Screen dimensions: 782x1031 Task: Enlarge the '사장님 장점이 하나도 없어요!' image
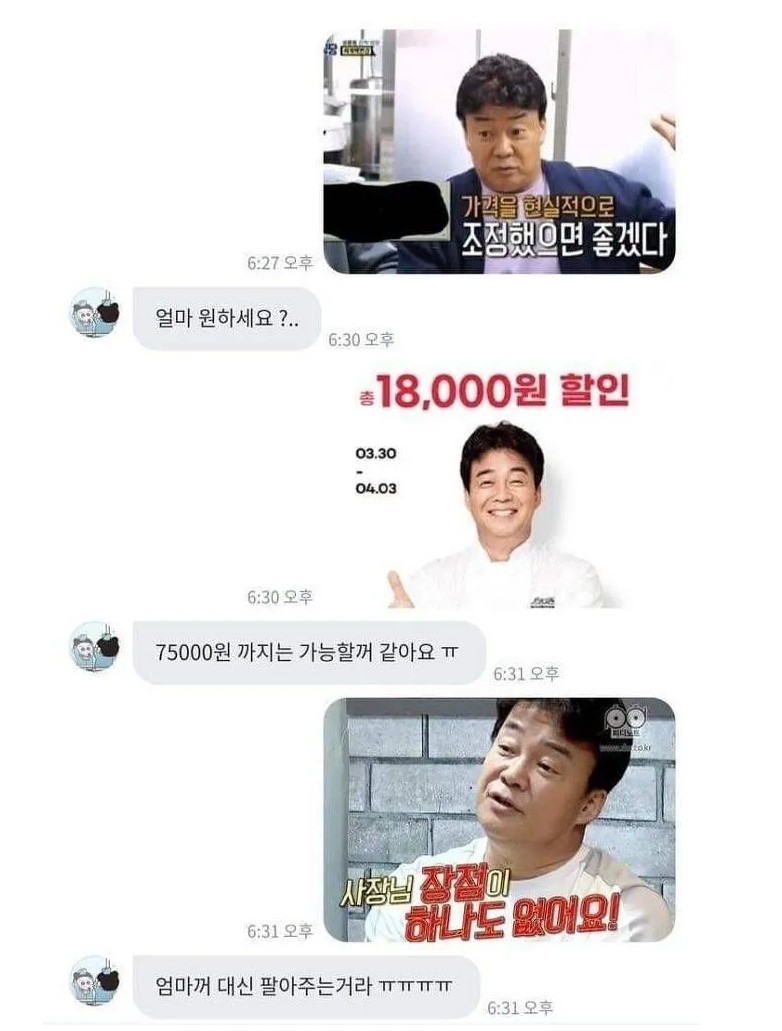click(x=499, y=819)
